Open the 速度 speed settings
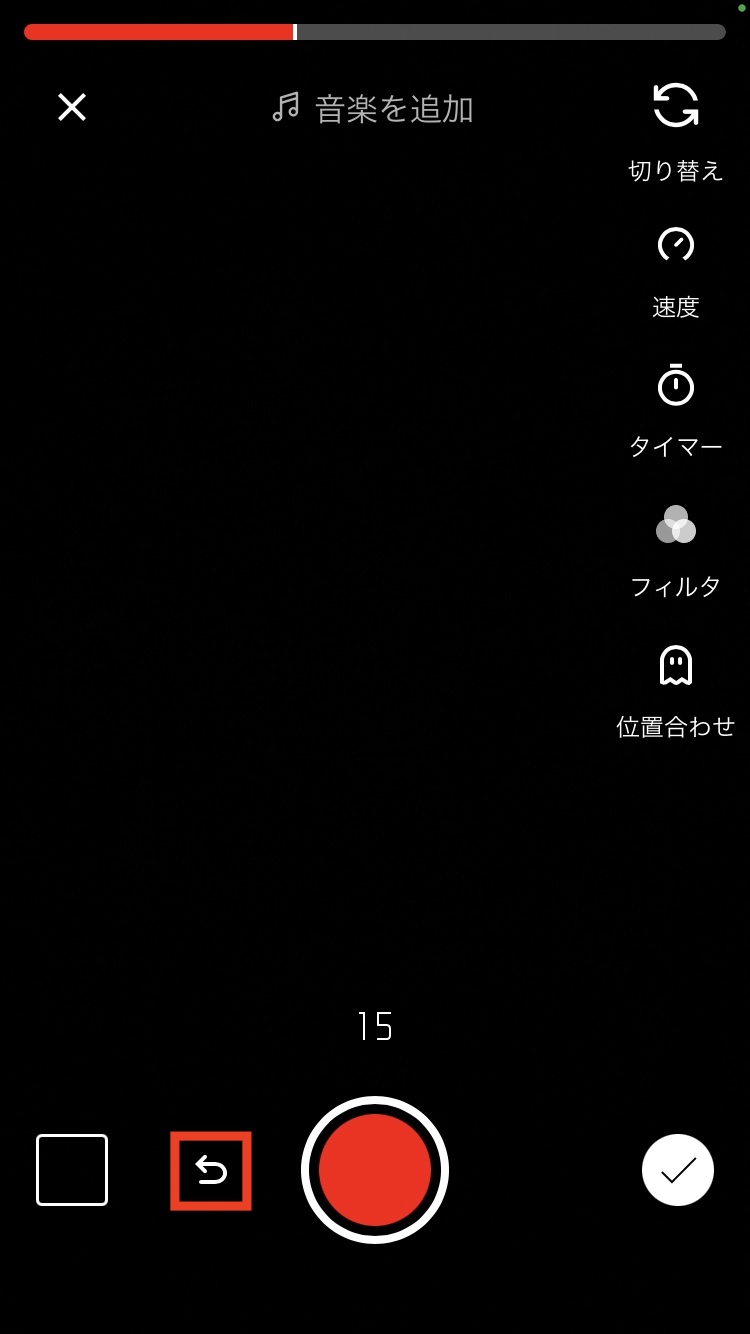This screenshot has width=750, height=1334. [x=676, y=246]
